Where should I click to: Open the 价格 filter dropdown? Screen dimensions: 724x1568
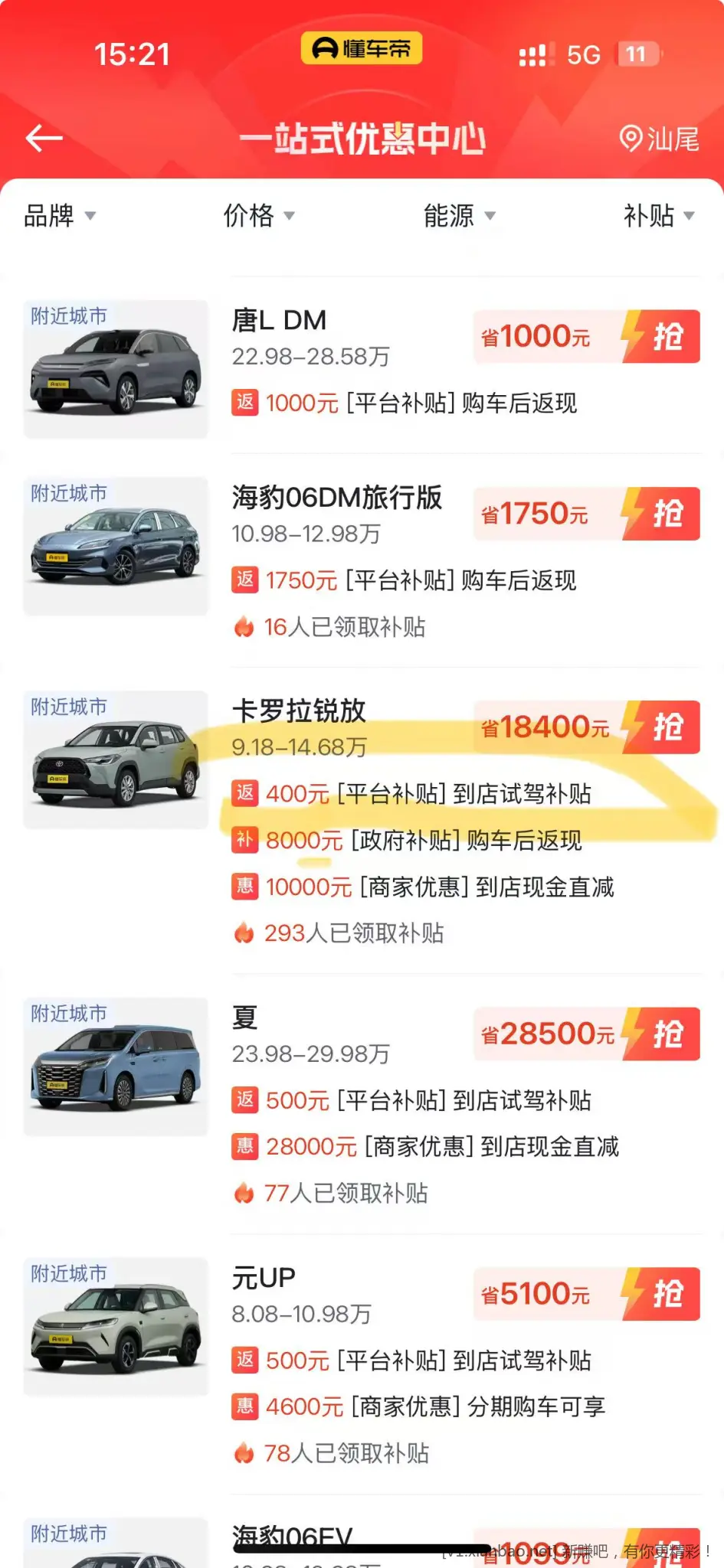click(x=258, y=216)
